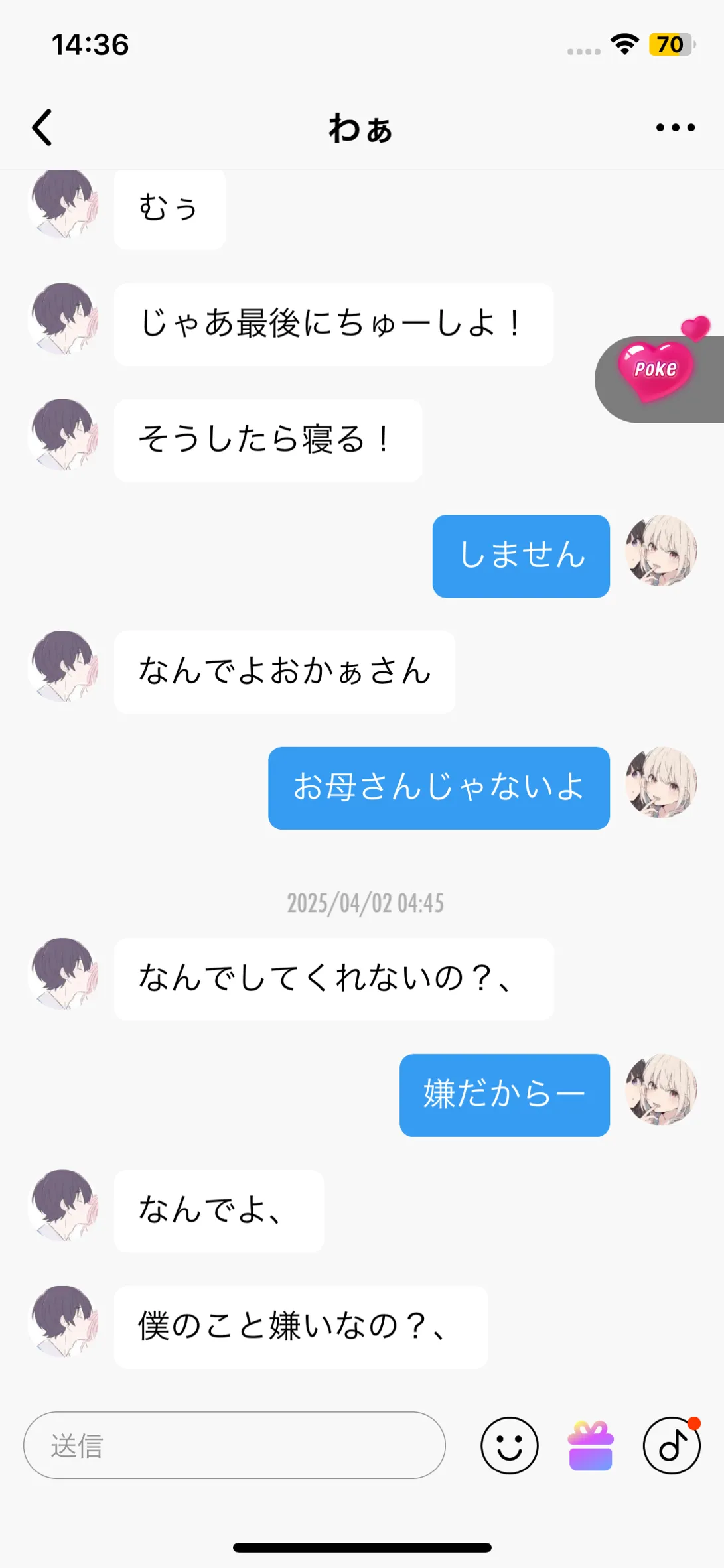Focus the 送信 message input field

[234, 1445]
